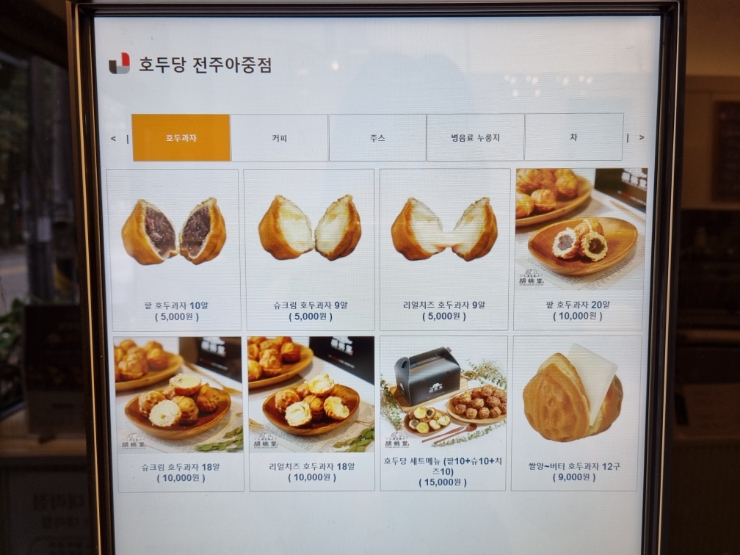Select the 호두과자 category tab
This screenshot has width=740, height=555.
[181, 138]
